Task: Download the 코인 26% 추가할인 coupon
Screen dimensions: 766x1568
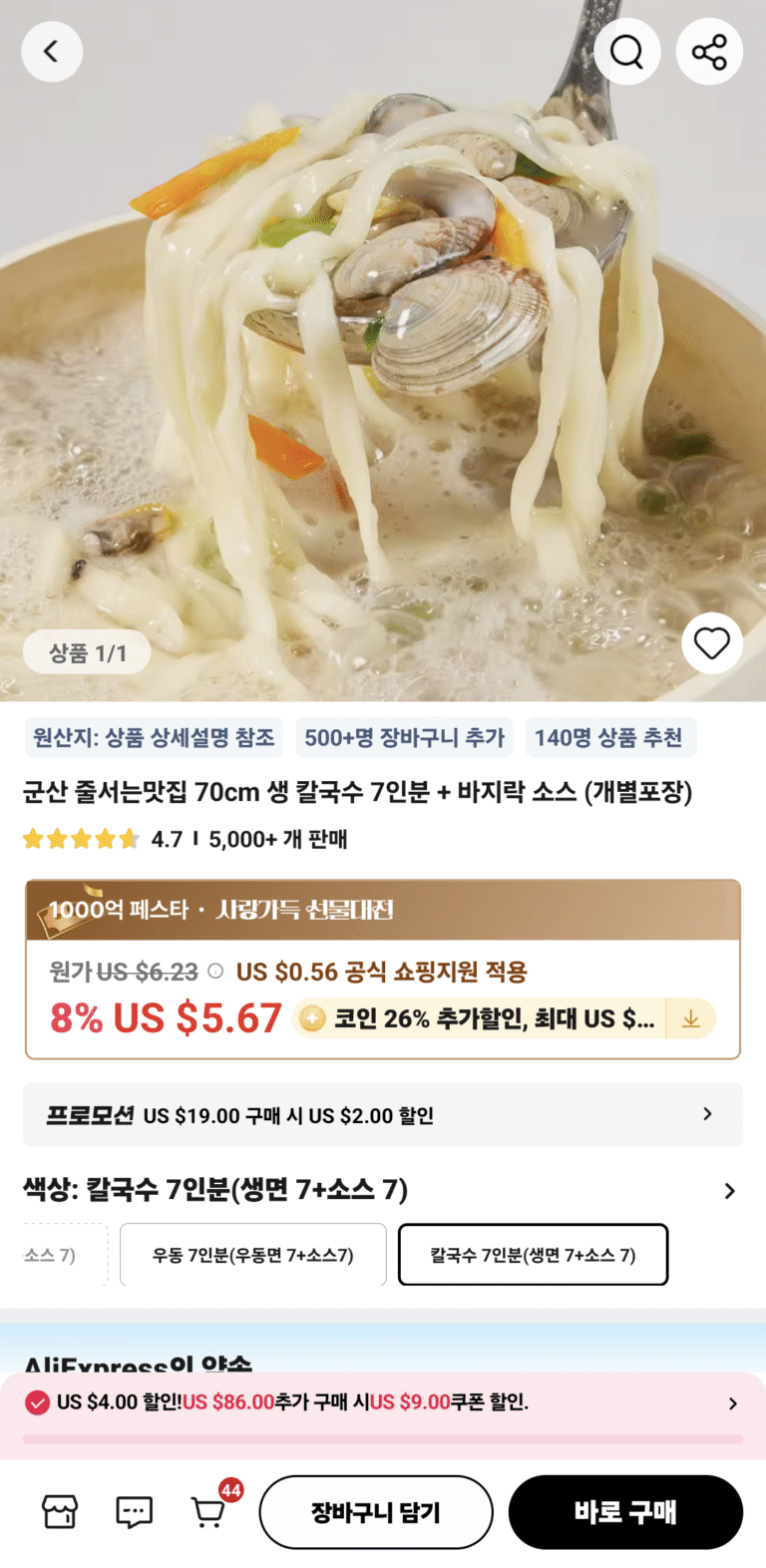Action: [x=690, y=1018]
